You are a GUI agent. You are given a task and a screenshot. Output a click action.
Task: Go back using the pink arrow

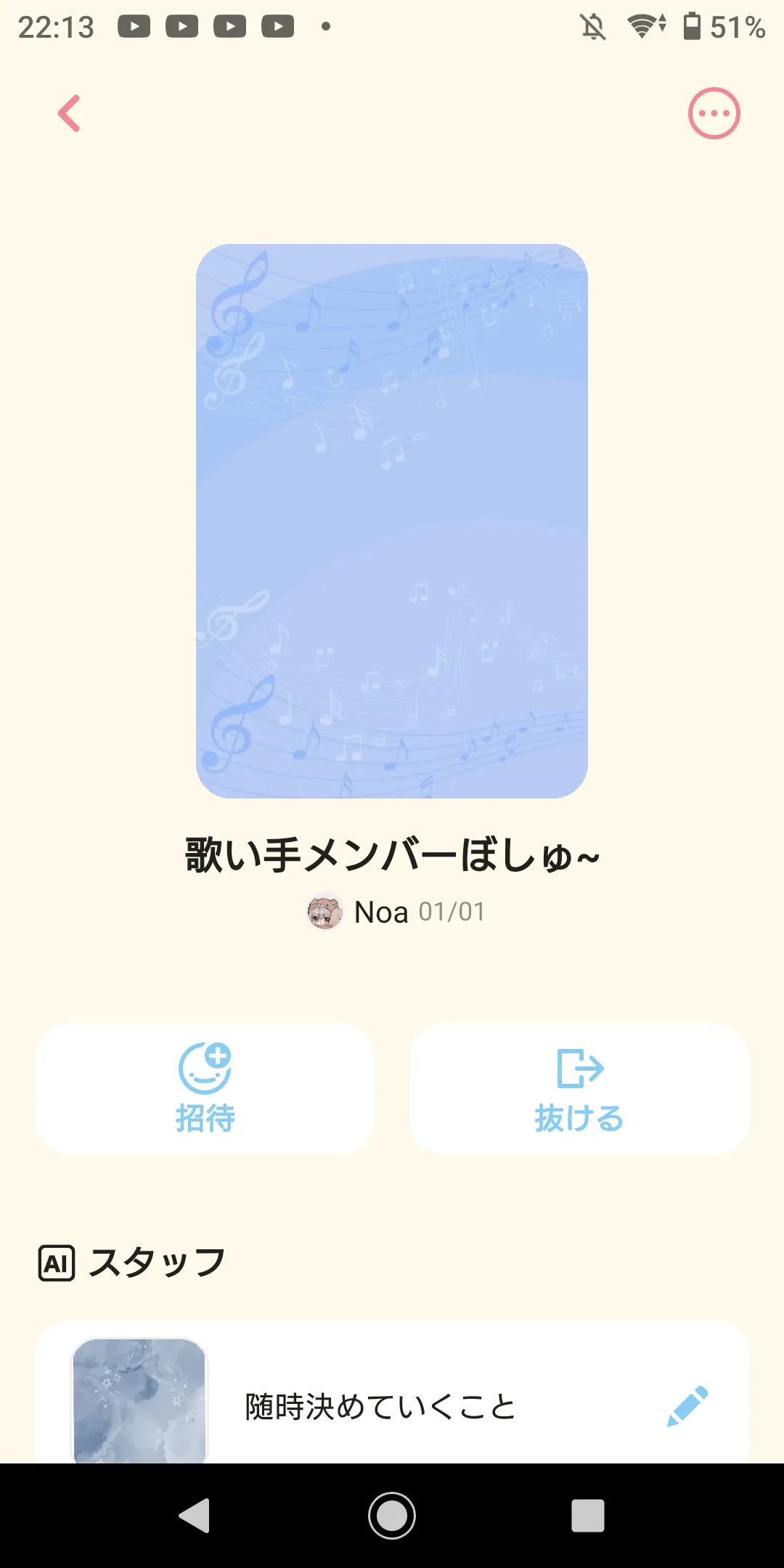[70, 114]
